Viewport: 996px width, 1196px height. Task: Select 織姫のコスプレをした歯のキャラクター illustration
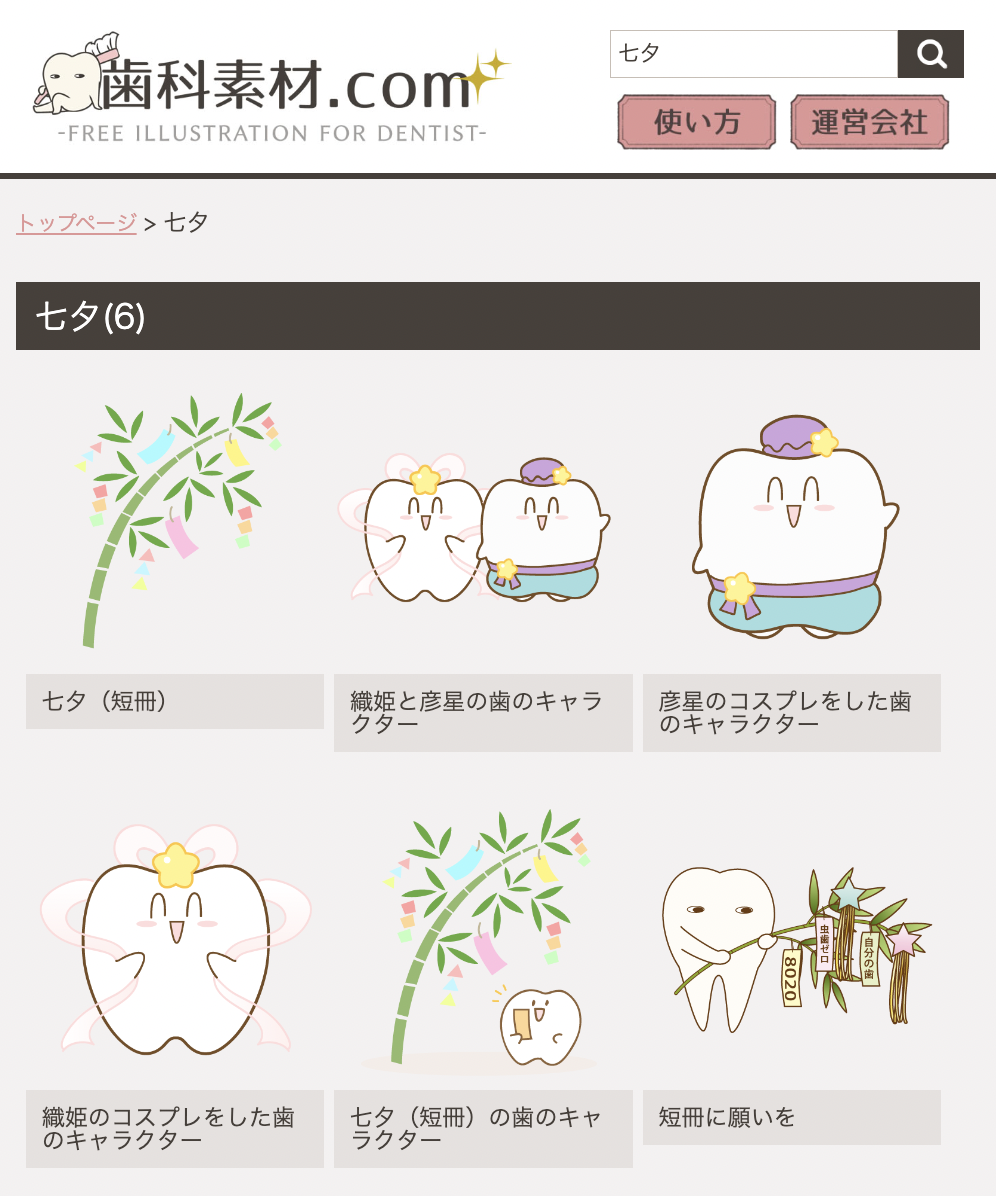click(x=175, y=940)
